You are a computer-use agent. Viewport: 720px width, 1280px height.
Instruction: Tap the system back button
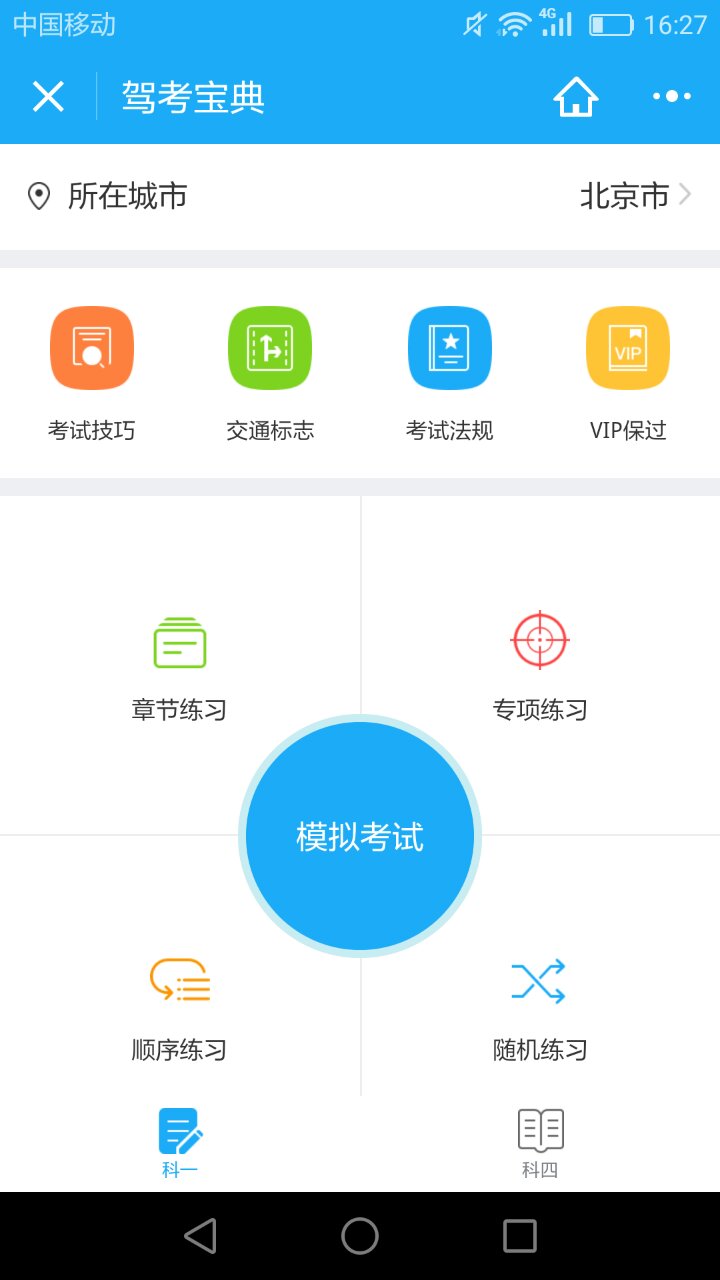201,1236
